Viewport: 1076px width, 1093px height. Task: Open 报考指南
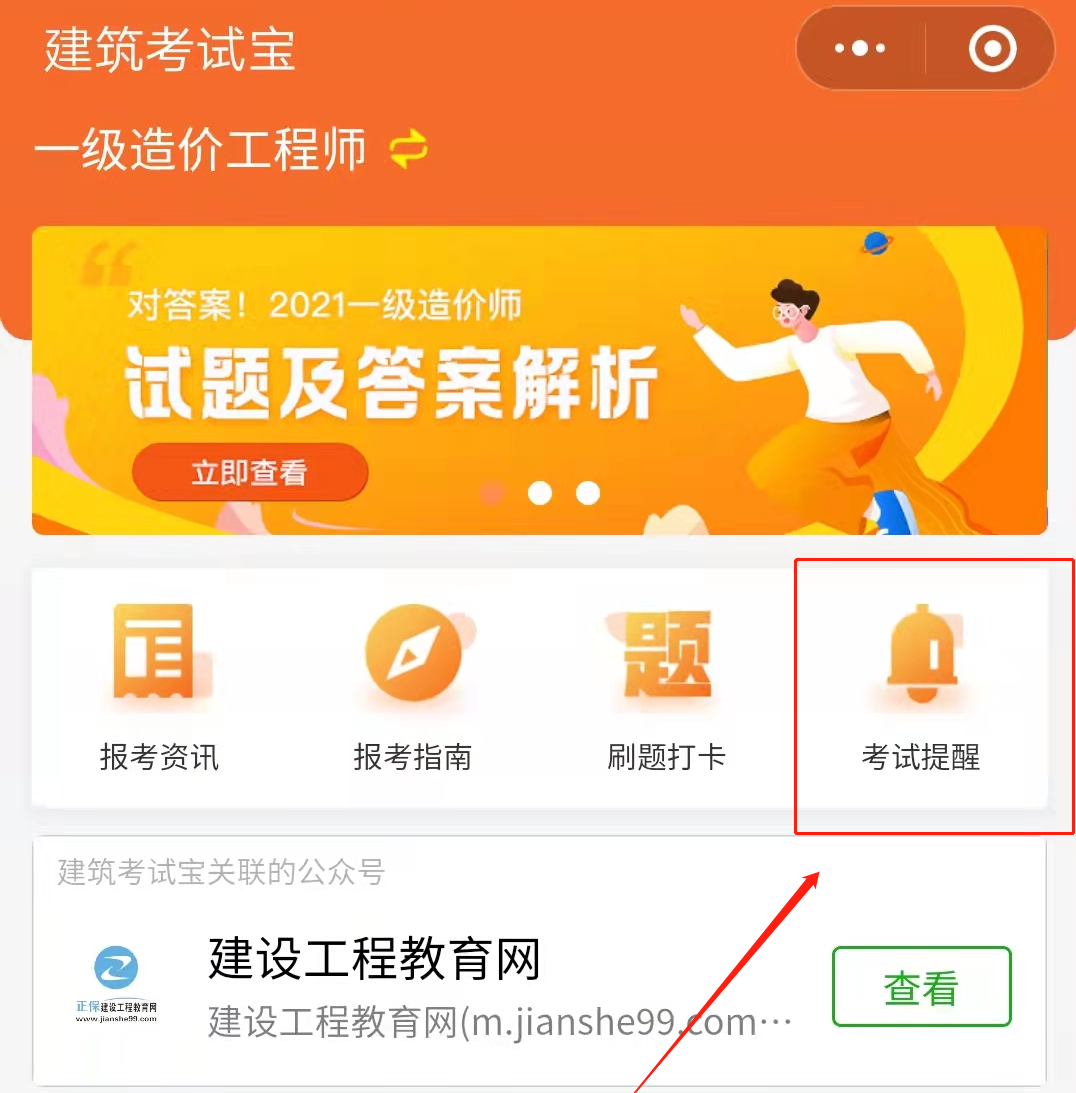point(412,688)
